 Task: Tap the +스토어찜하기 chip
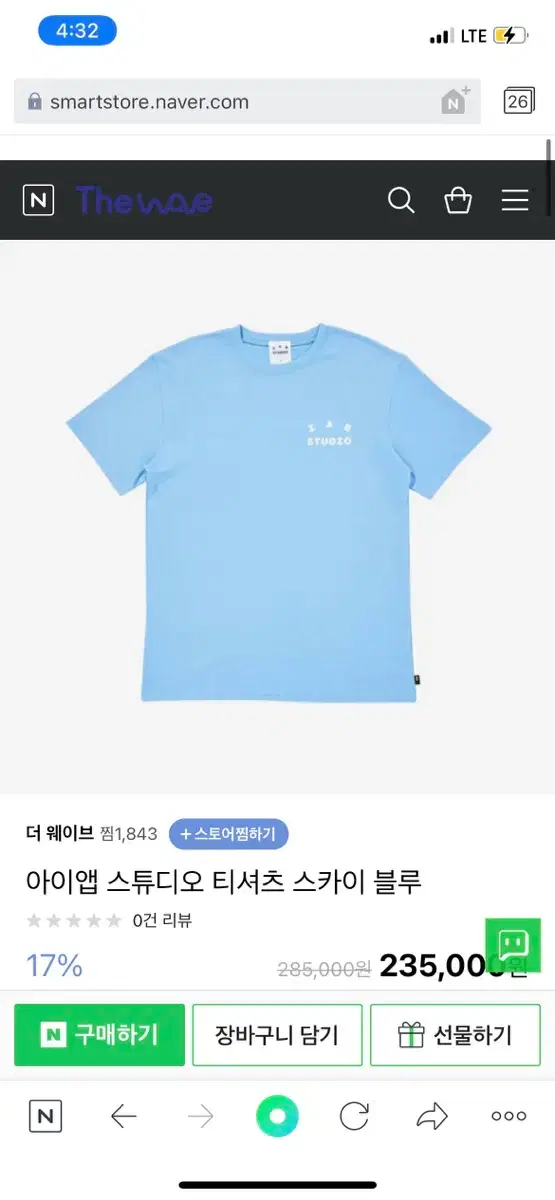229,834
